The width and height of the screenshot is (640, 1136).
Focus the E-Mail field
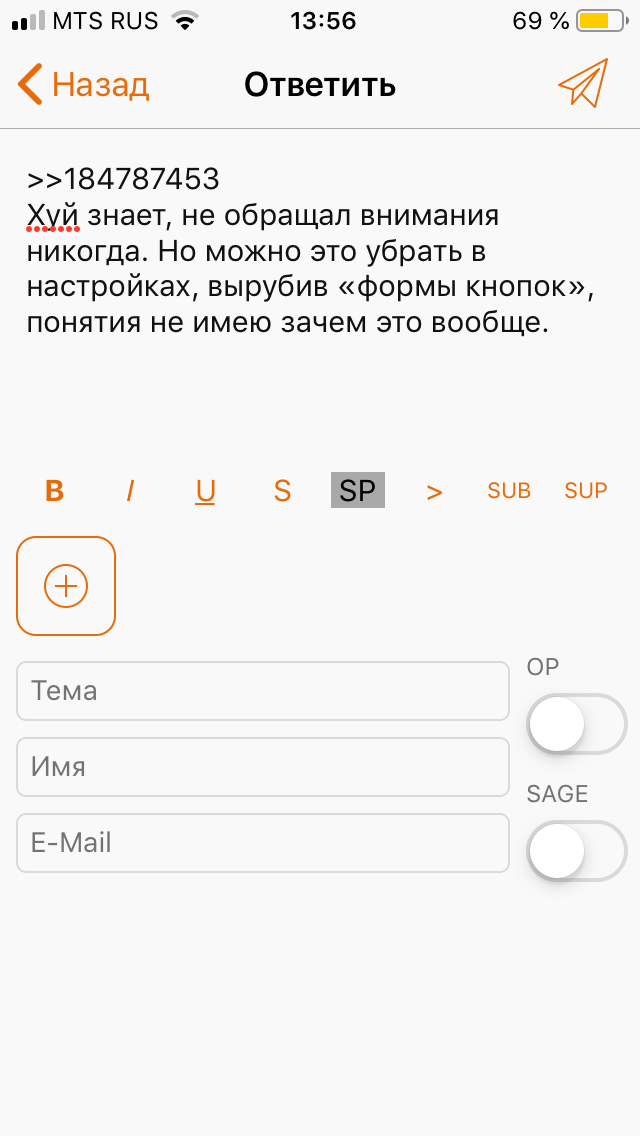point(263,843)
